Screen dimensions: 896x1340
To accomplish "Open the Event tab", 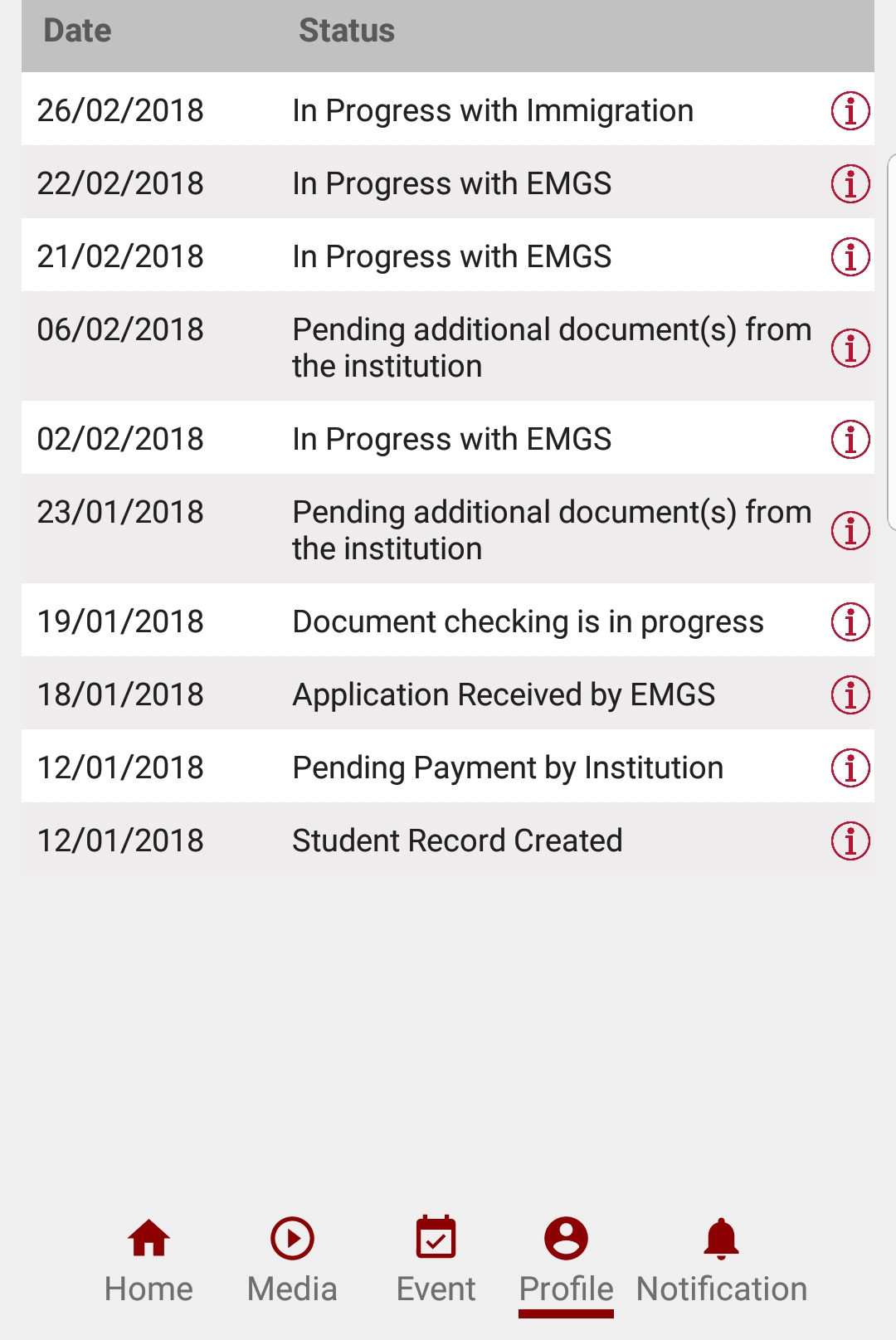I will 436,1261.
